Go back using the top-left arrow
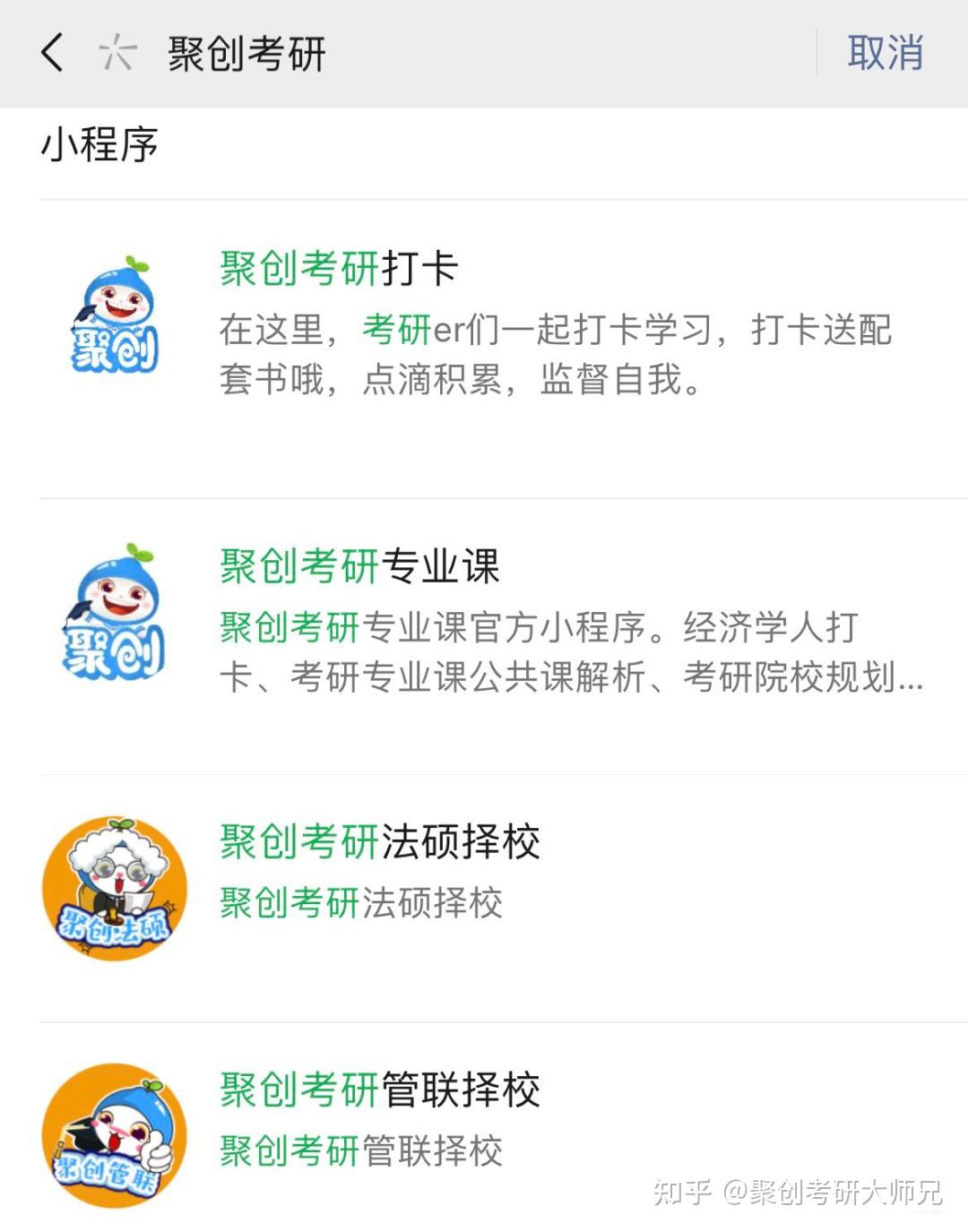The height and width of the screenshot is (1232, 968). (53, 52)
